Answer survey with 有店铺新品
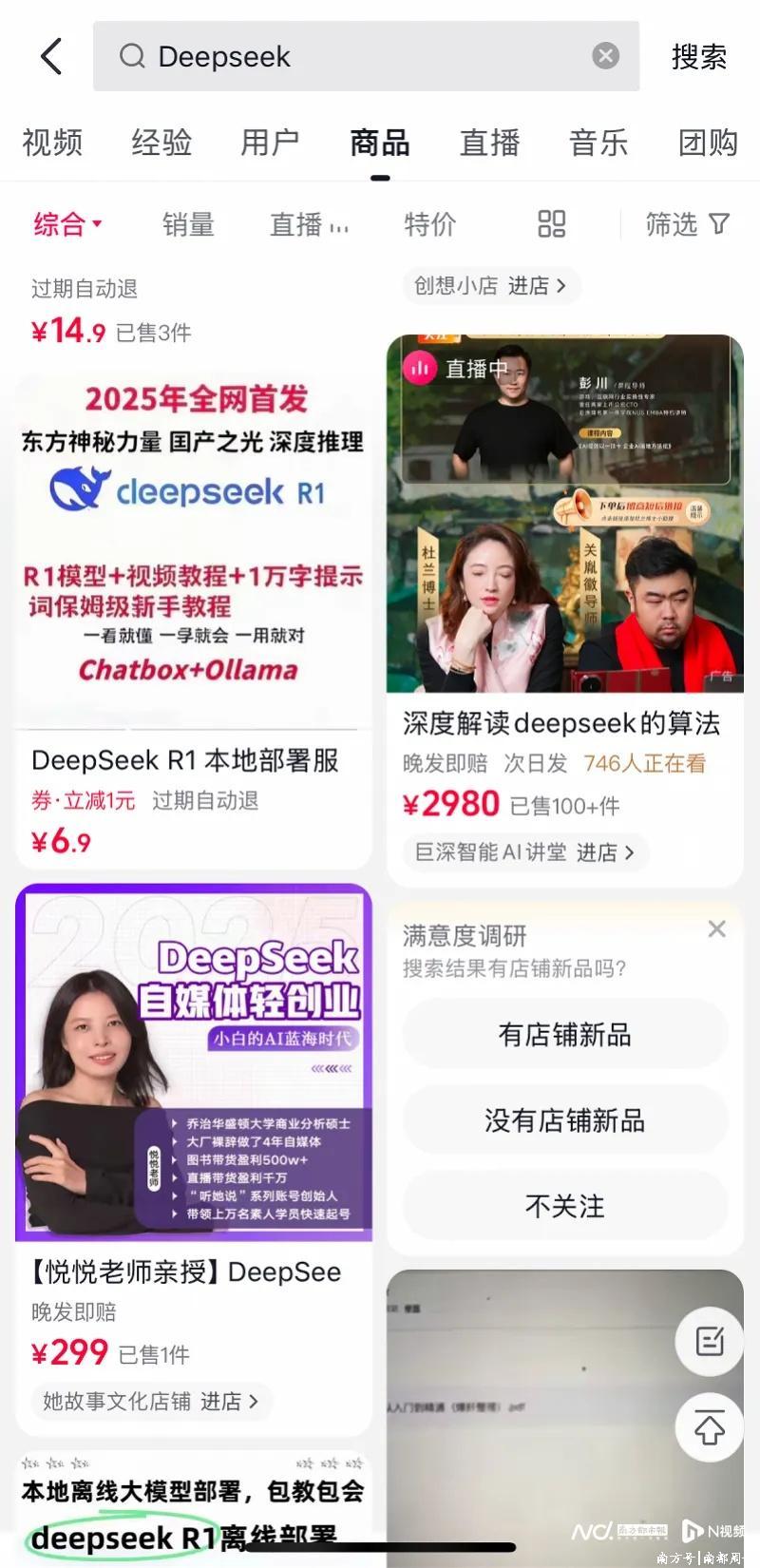760x1568 pixels. 564,1035
